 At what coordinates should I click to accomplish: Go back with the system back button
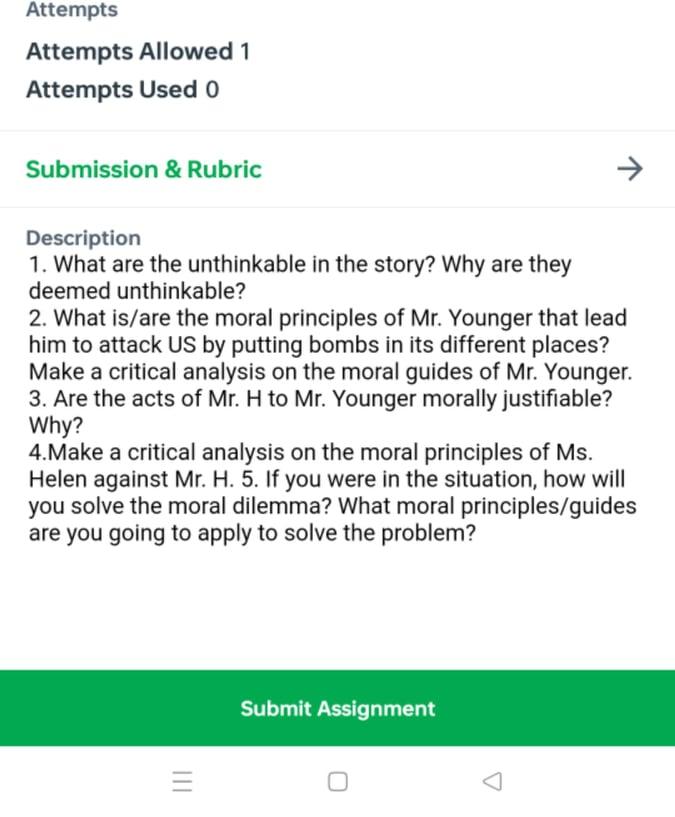[x=491, y=781]
